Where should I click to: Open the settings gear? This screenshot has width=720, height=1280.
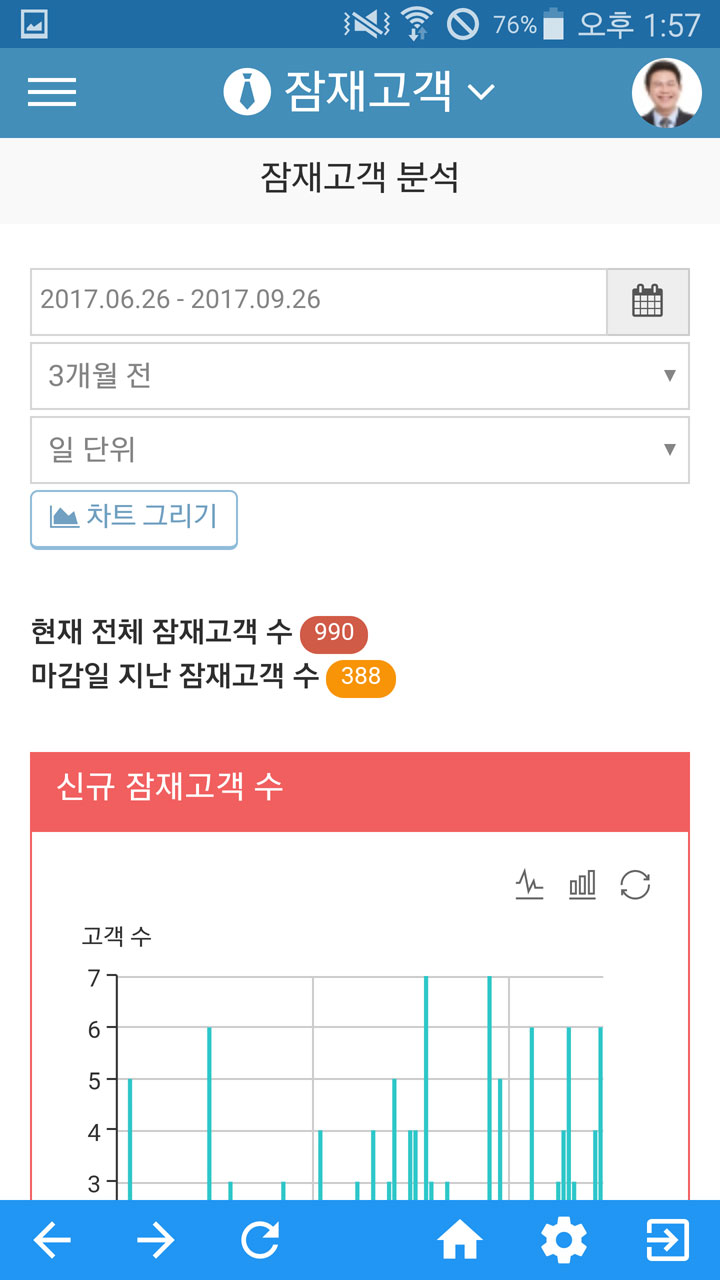(564, 1241)
